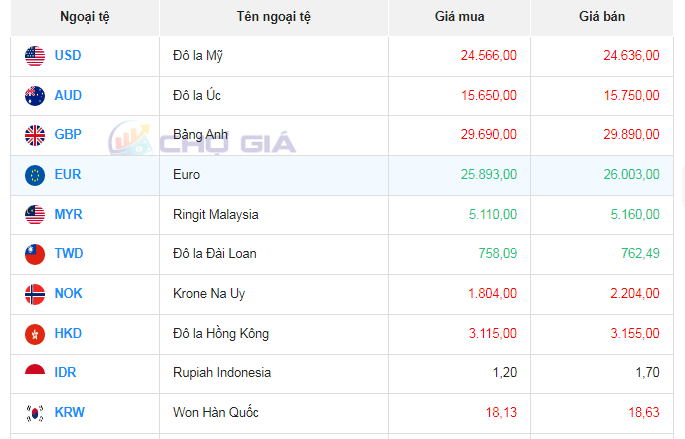Open the IDR currency link
The image size is (685, 439).
(66, 373)
